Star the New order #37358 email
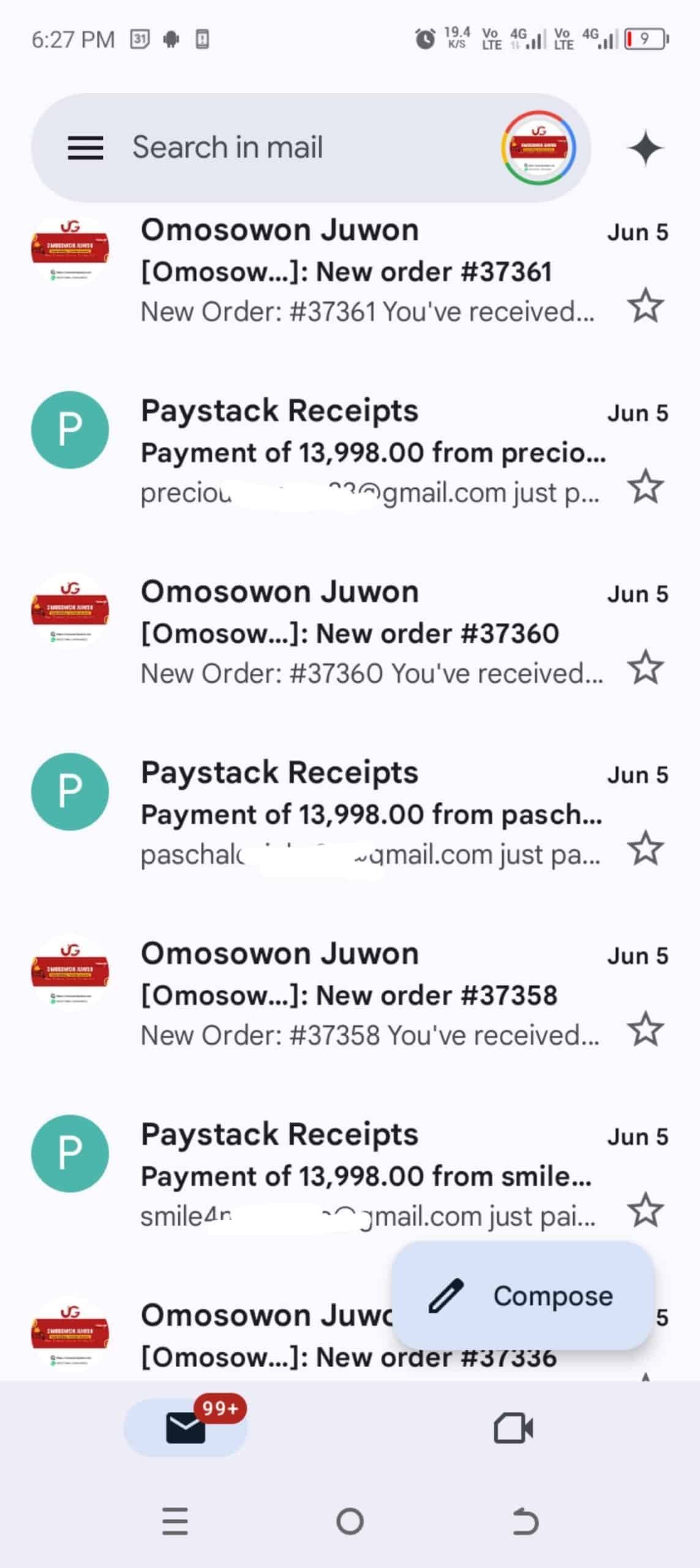700x1568 pixels. tap(645, 1029)
